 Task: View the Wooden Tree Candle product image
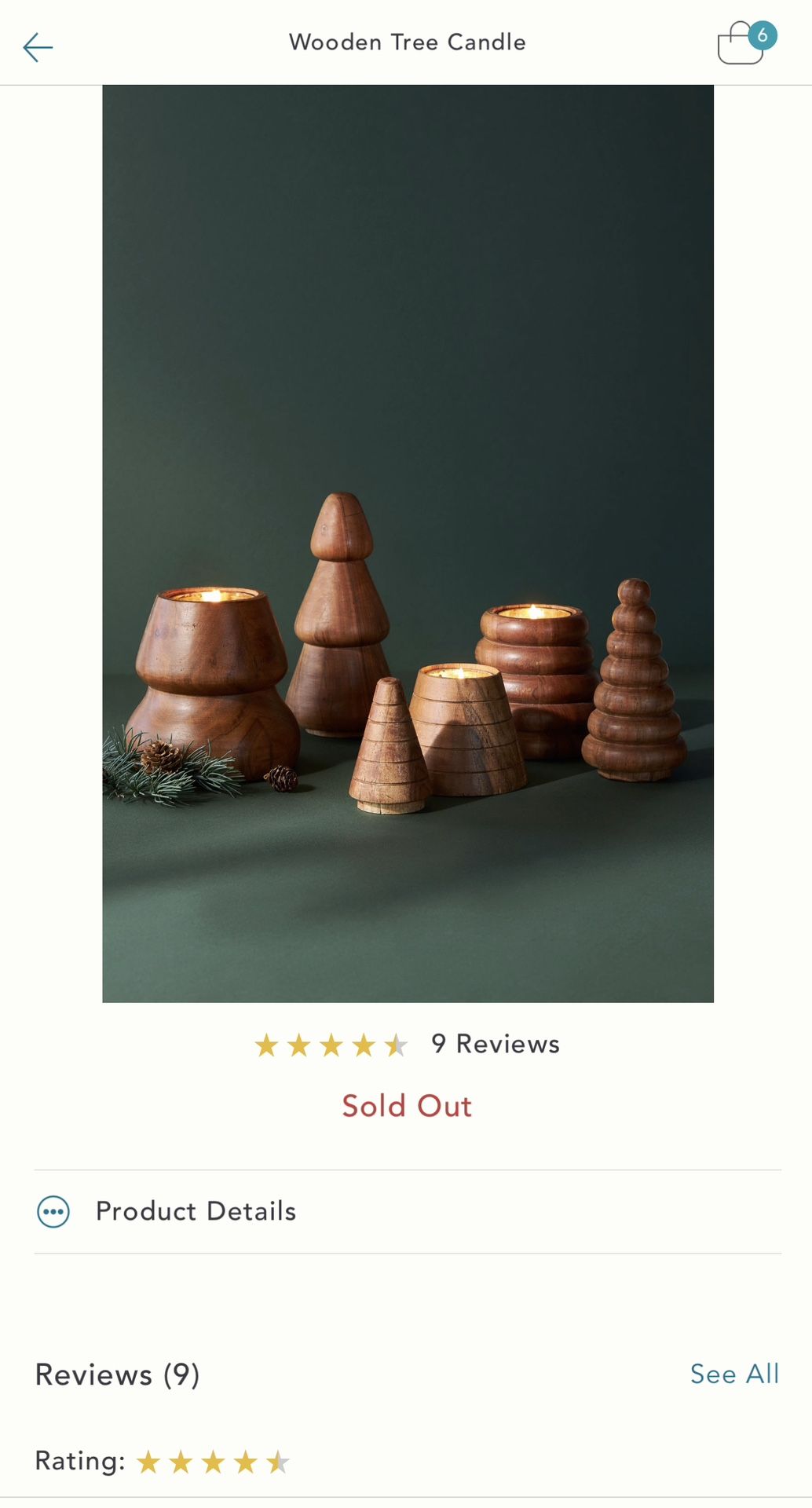(408, 544)
